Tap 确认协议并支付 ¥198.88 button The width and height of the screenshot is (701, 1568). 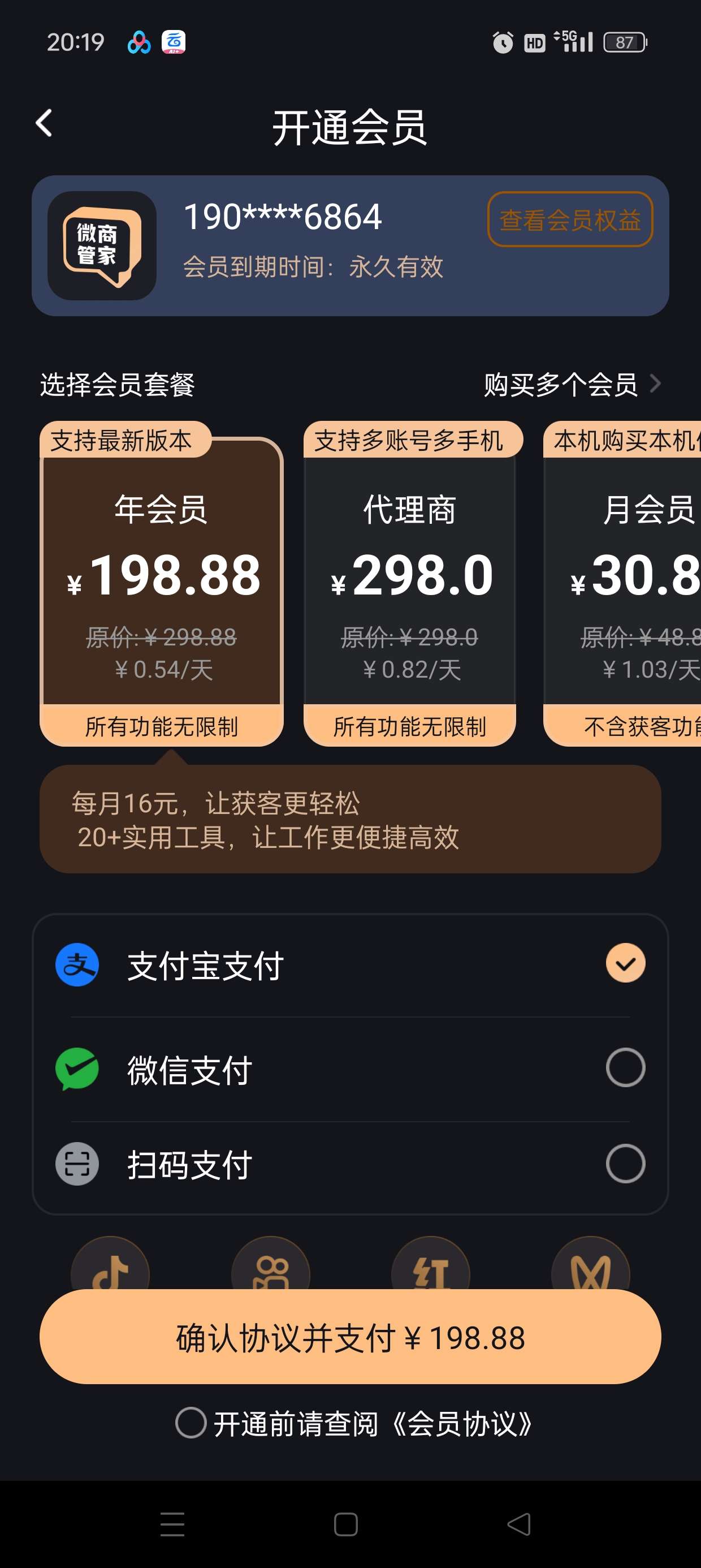click(x=350, y=1337)
